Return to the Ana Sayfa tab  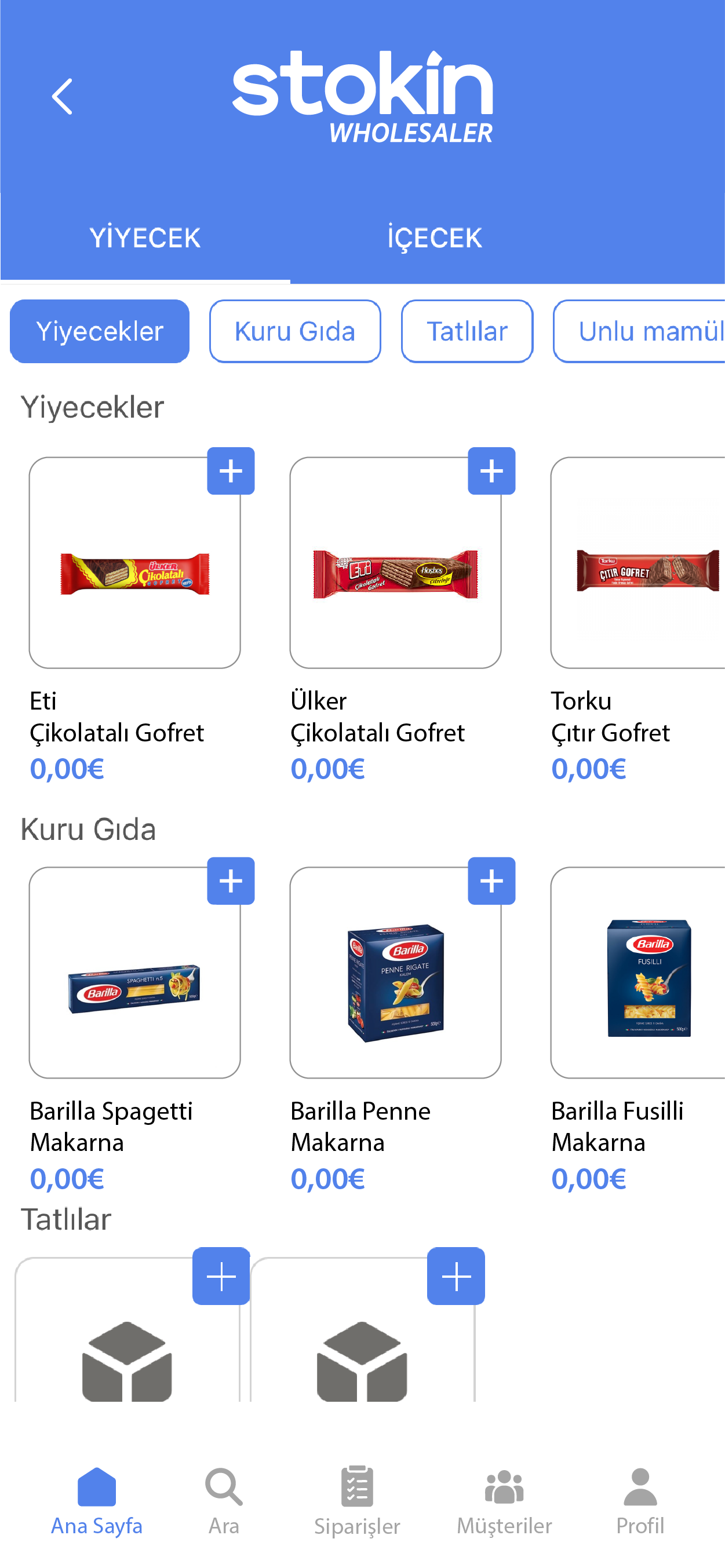(x=97, y=1500)
